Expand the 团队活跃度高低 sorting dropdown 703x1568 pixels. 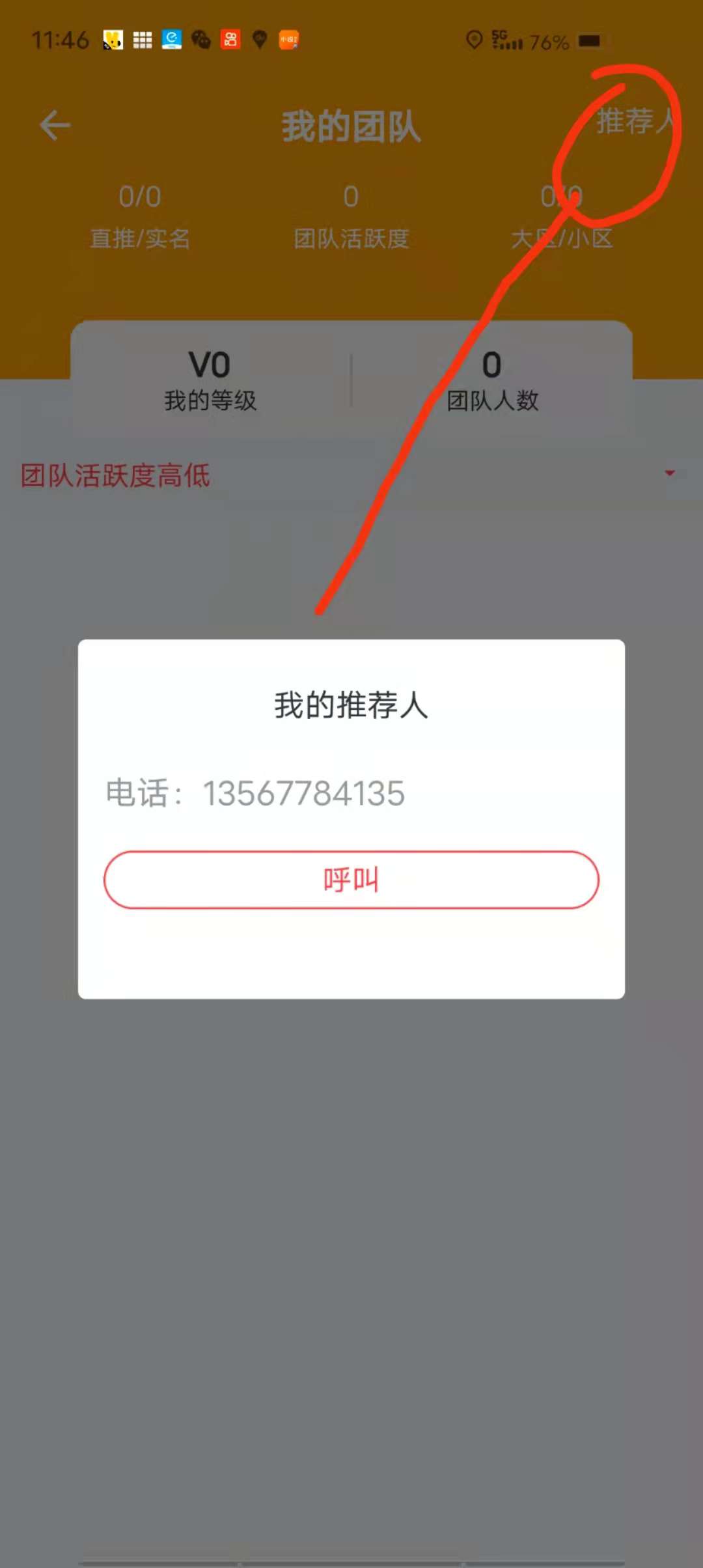[x=669, y=473]
